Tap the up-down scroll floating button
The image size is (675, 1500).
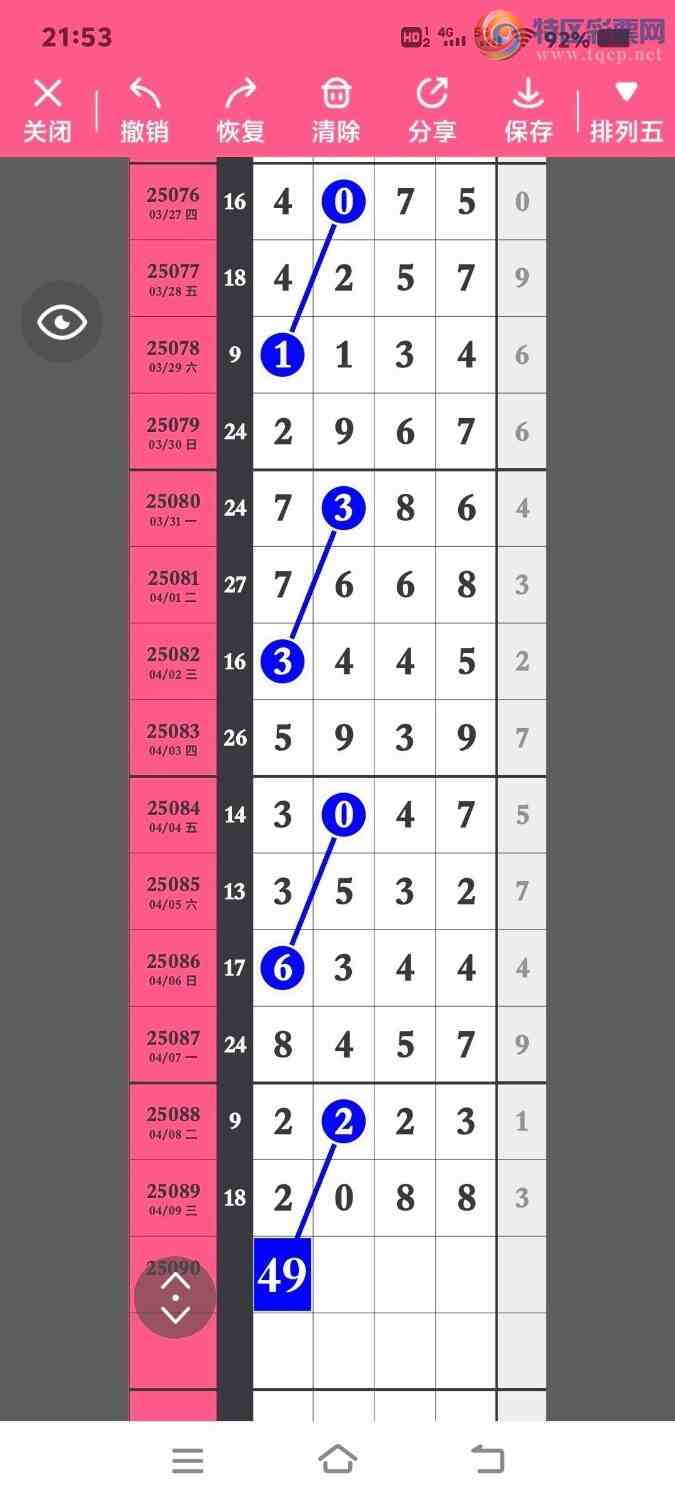pos(175,1297)
